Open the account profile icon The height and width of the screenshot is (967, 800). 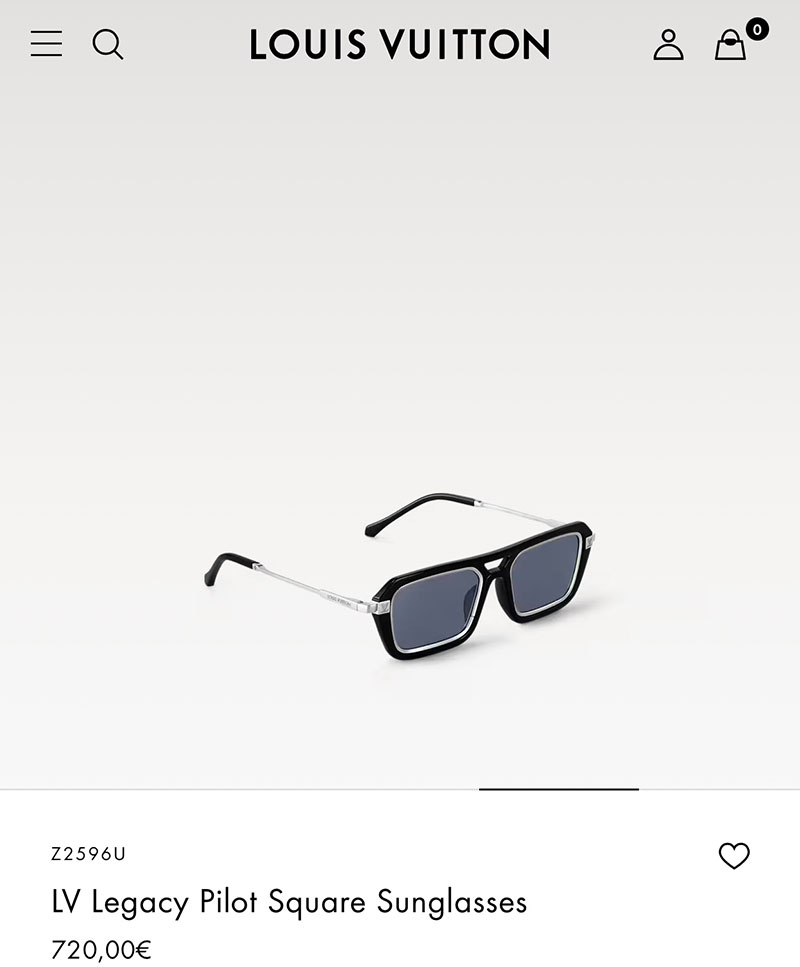(668, 44)
